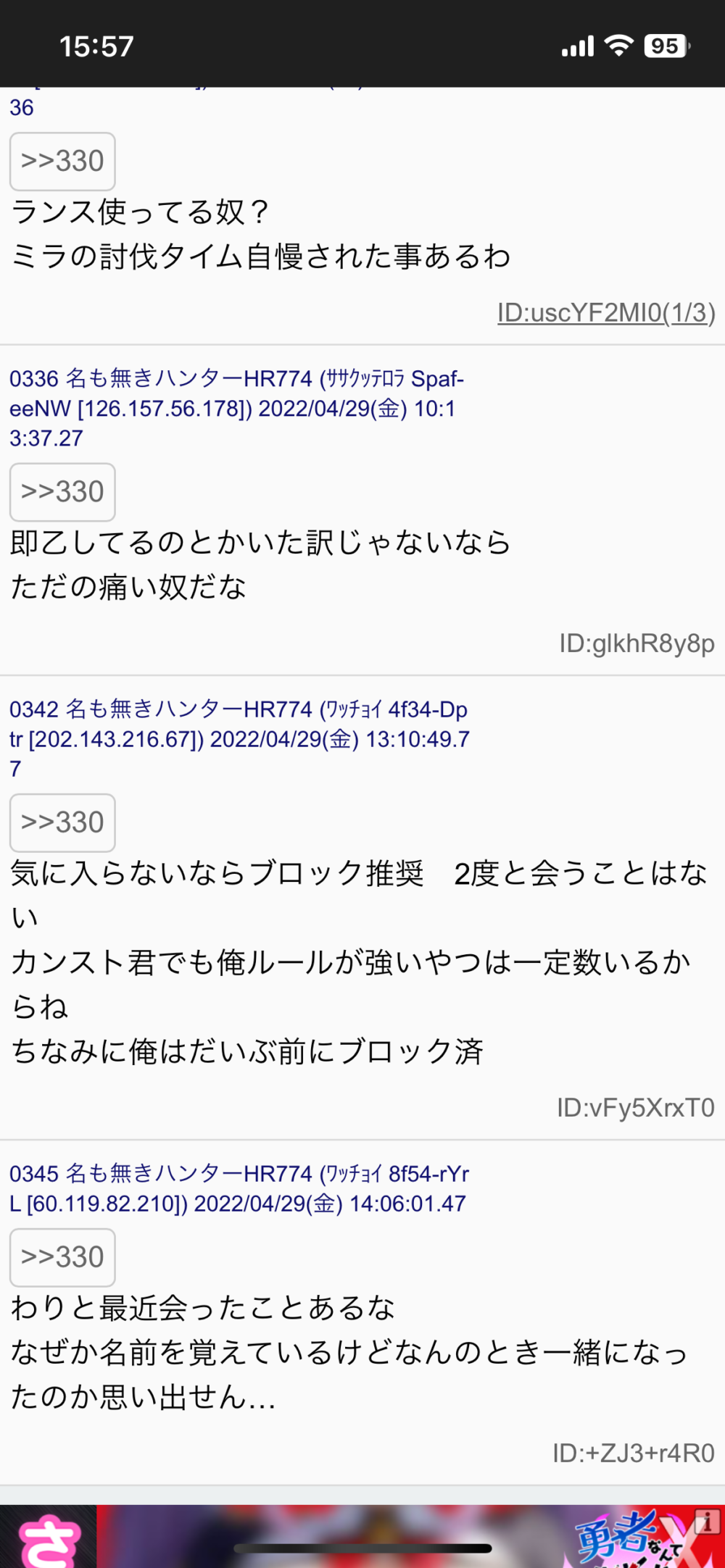Open the underlined ID:uscYF2MI0(1/3) link
This screenshot has height=1568, width=725.
point(606,313)
